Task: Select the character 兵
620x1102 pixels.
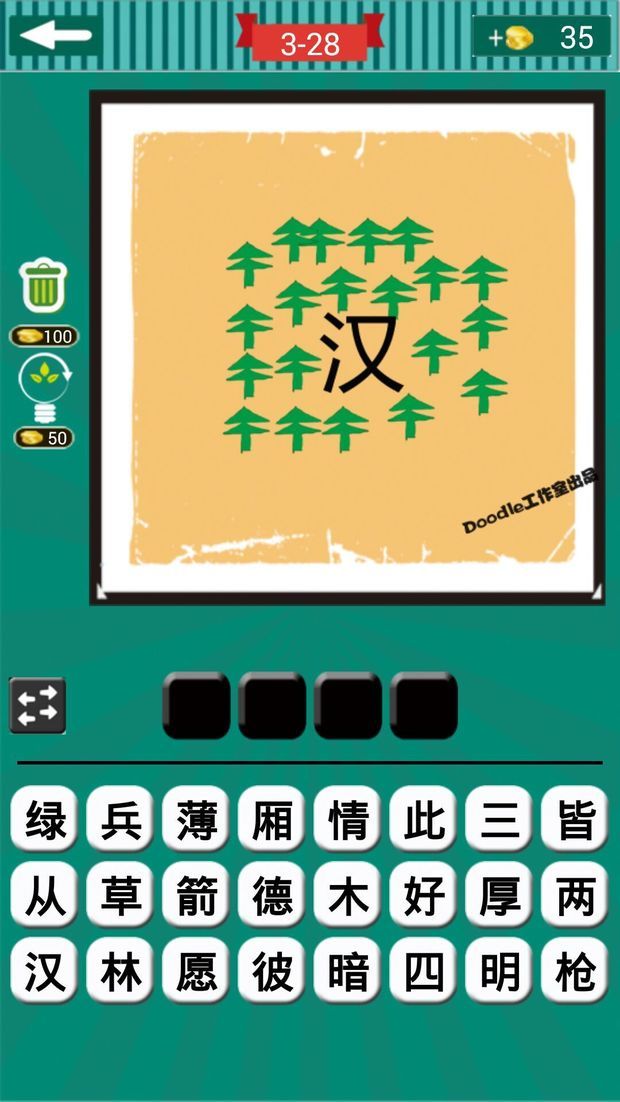Action: tap(120, 820)
